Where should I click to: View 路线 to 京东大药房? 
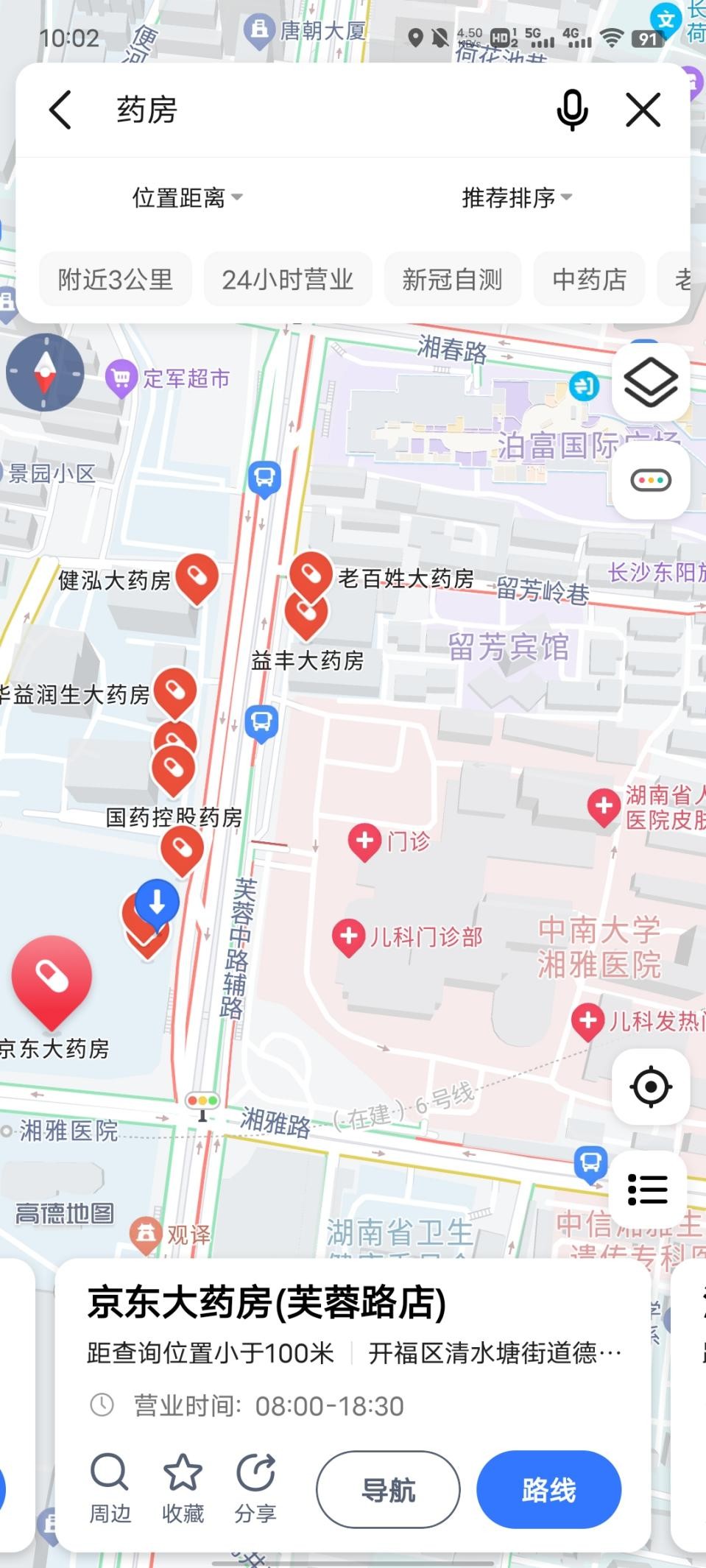548,1490
